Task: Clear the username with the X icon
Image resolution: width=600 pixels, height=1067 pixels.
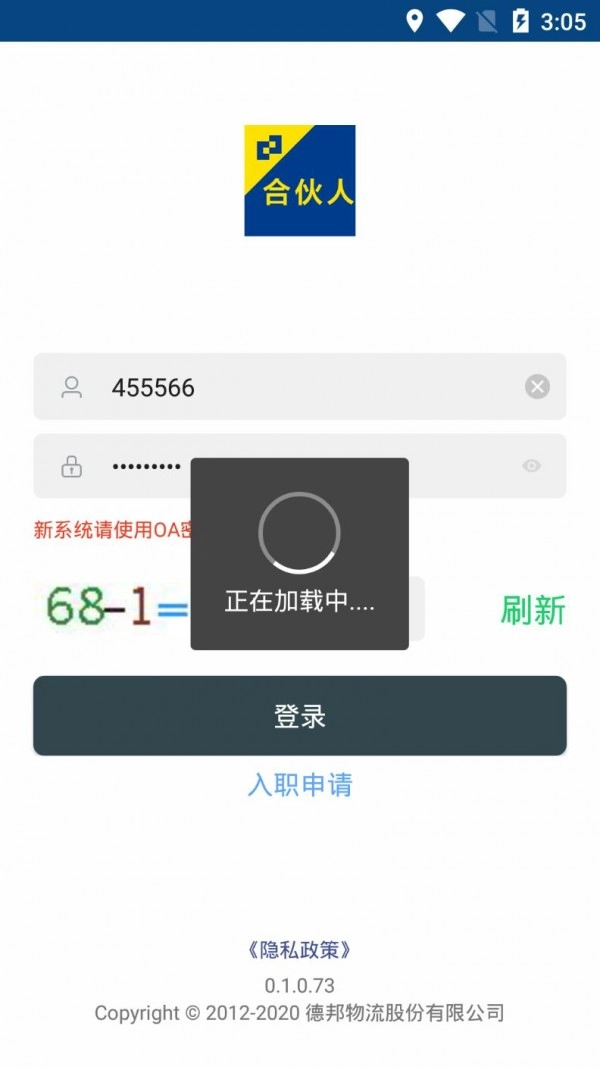Action: point(537,387)
